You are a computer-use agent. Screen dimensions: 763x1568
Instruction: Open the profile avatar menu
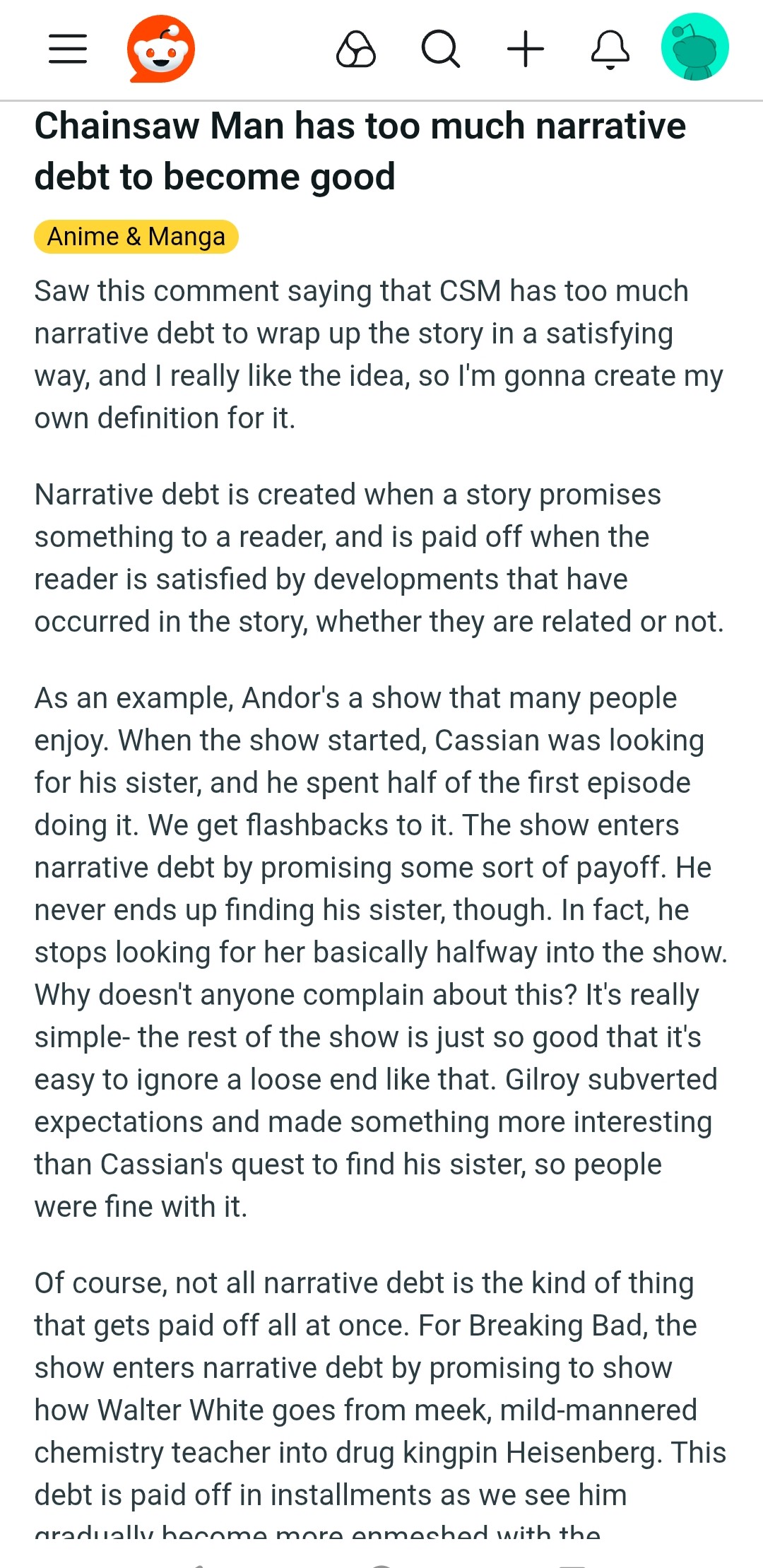695,47
